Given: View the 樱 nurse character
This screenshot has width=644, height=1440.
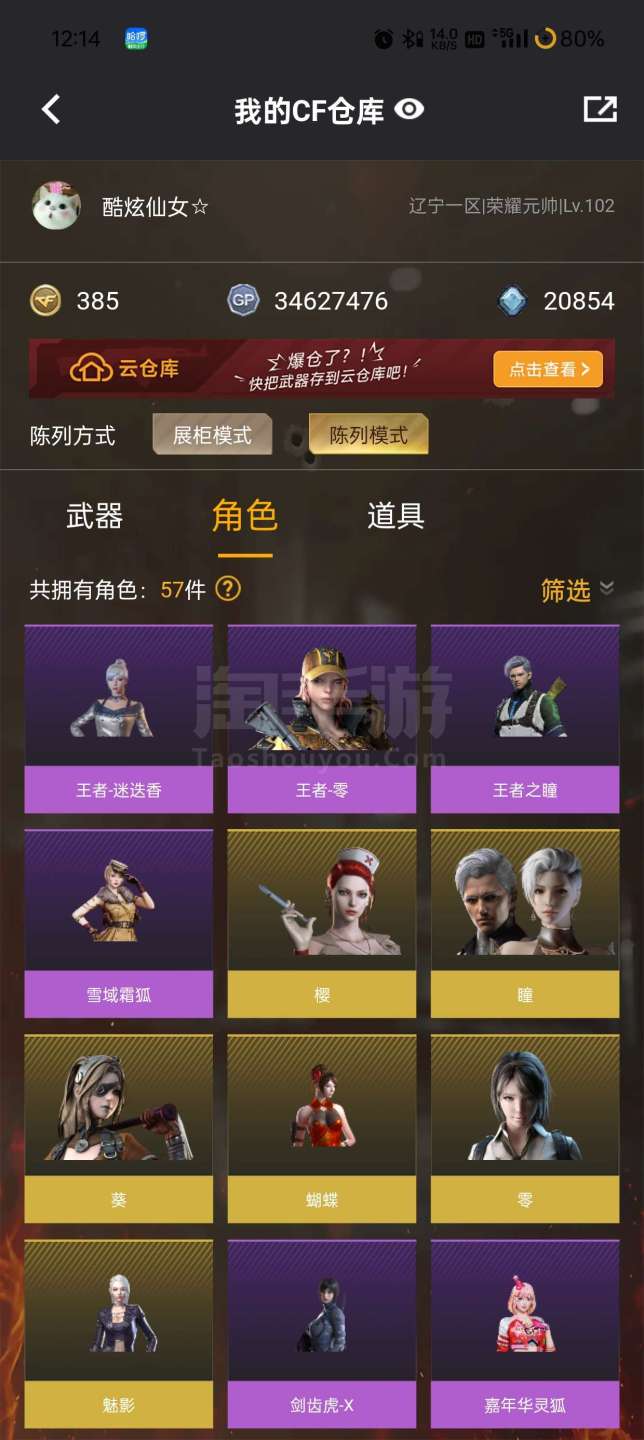Looking at the screenshot, I should click(322, 923).
